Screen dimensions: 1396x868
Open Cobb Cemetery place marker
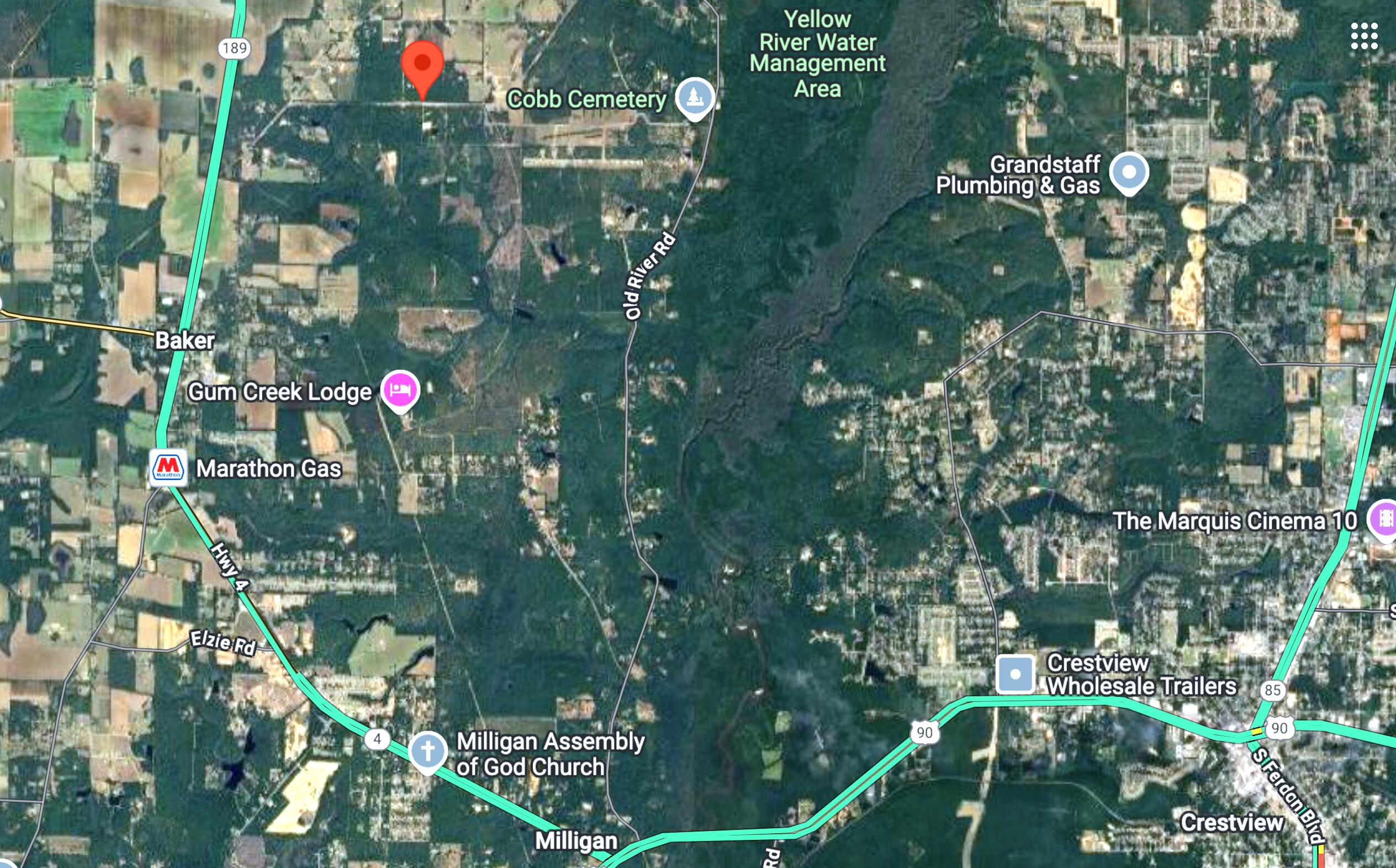tap(695, 97)
